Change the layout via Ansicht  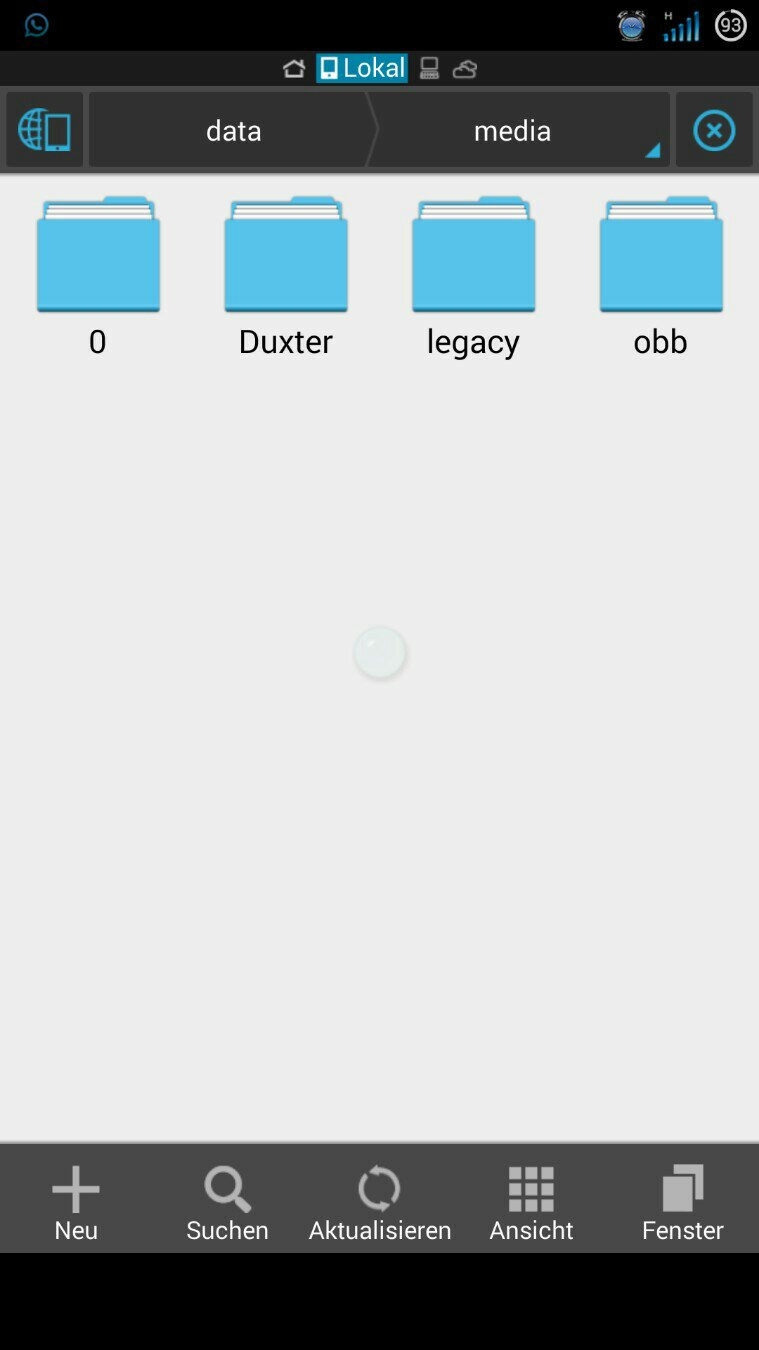531,1200
